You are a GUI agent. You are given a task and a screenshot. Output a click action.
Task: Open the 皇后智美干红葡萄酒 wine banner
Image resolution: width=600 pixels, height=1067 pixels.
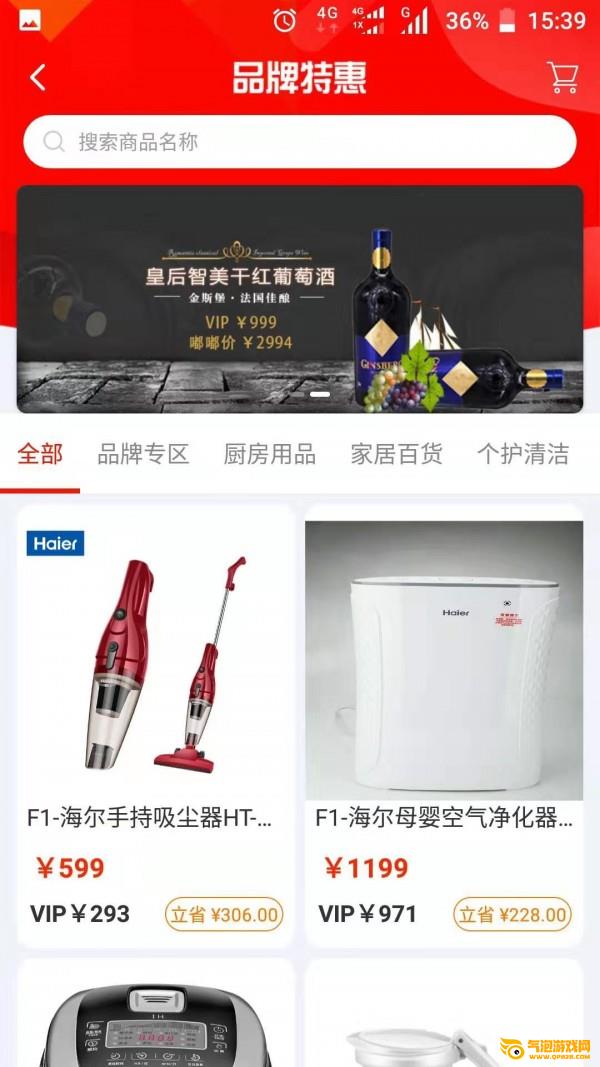[x=300, y=298]
